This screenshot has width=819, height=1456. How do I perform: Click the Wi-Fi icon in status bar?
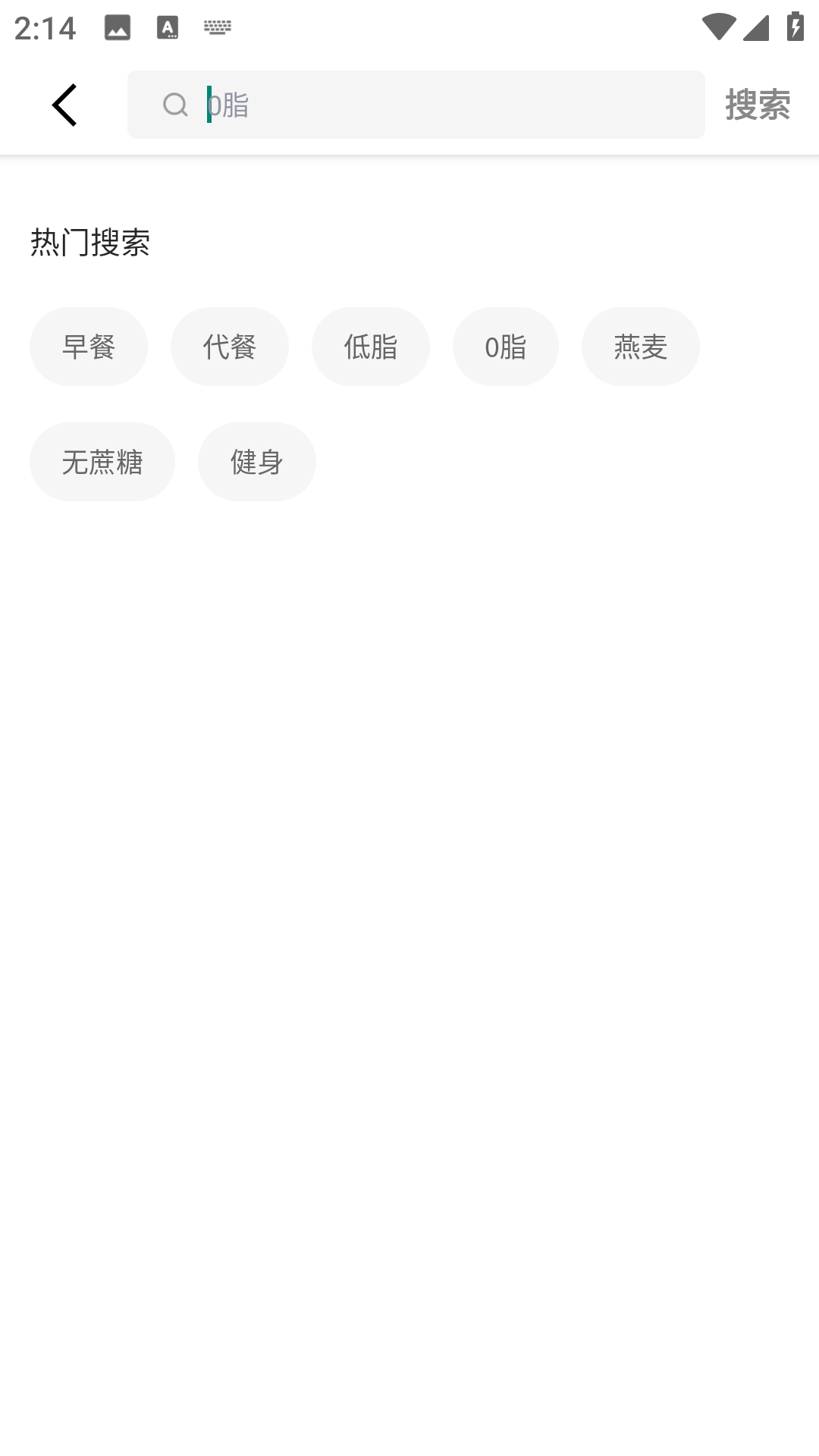tap(719, 25)
